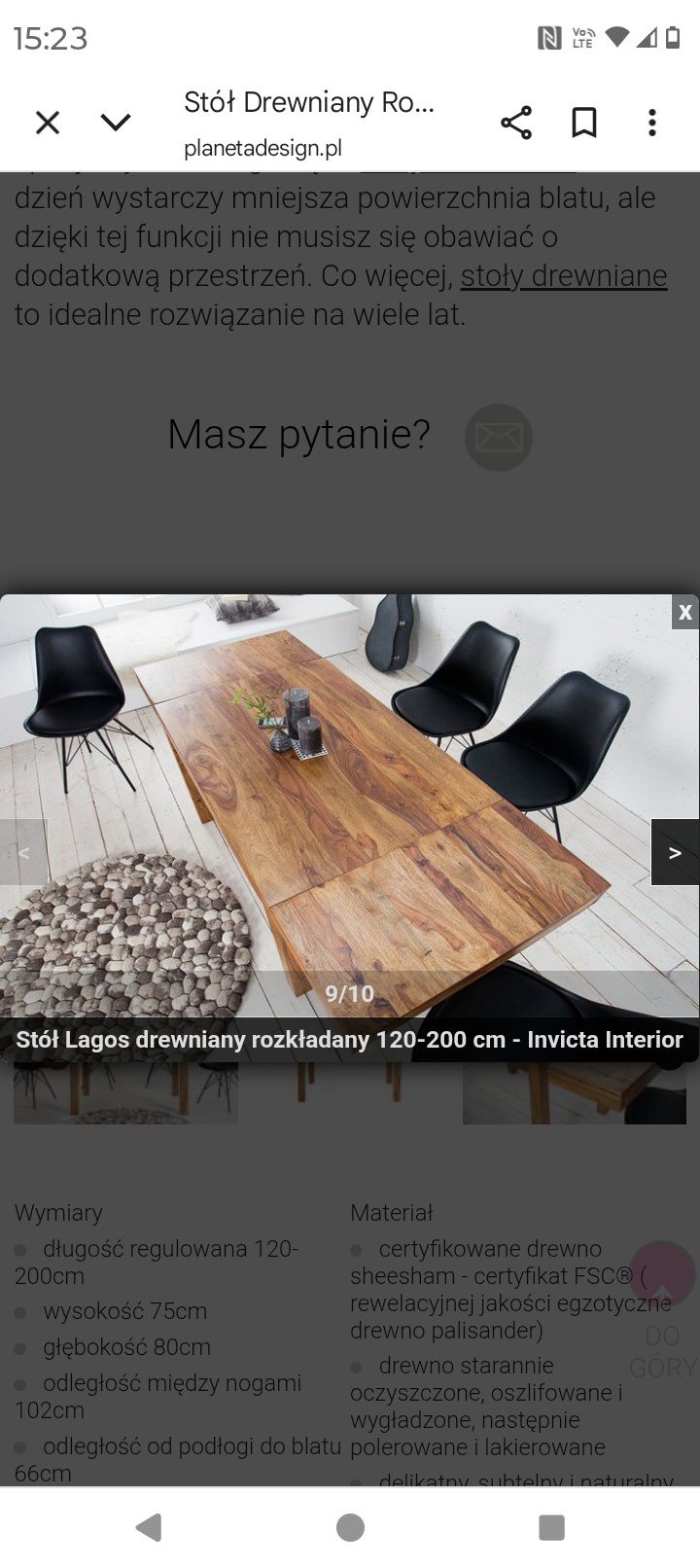Go to the home screen
Screen dimensions: 700x1568
pyautogui.click(x=350, y=1527)
